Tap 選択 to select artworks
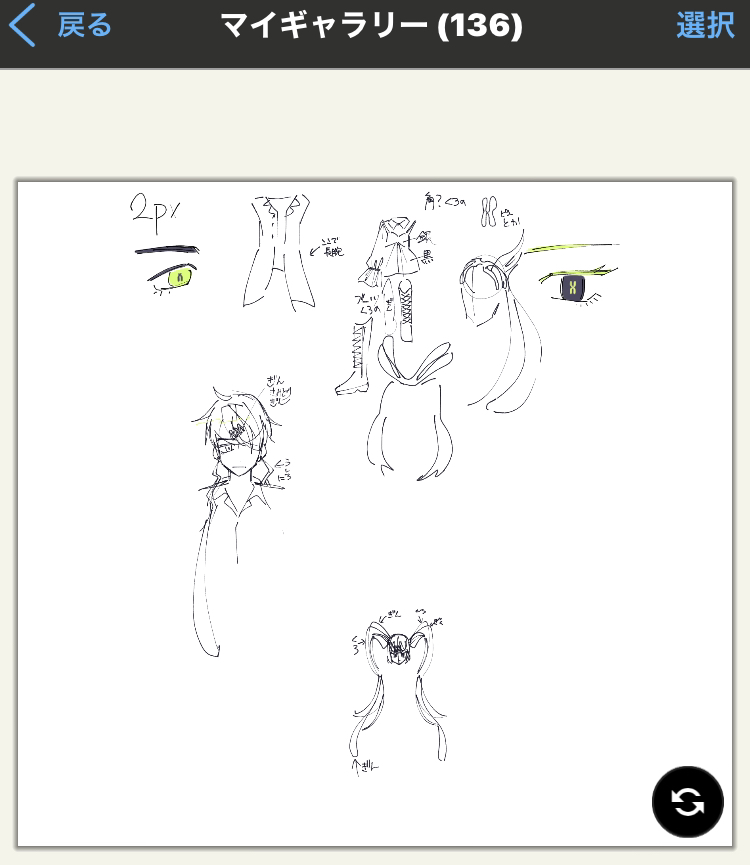Viewport: 750px width, 865px height. tap(705, 26)
